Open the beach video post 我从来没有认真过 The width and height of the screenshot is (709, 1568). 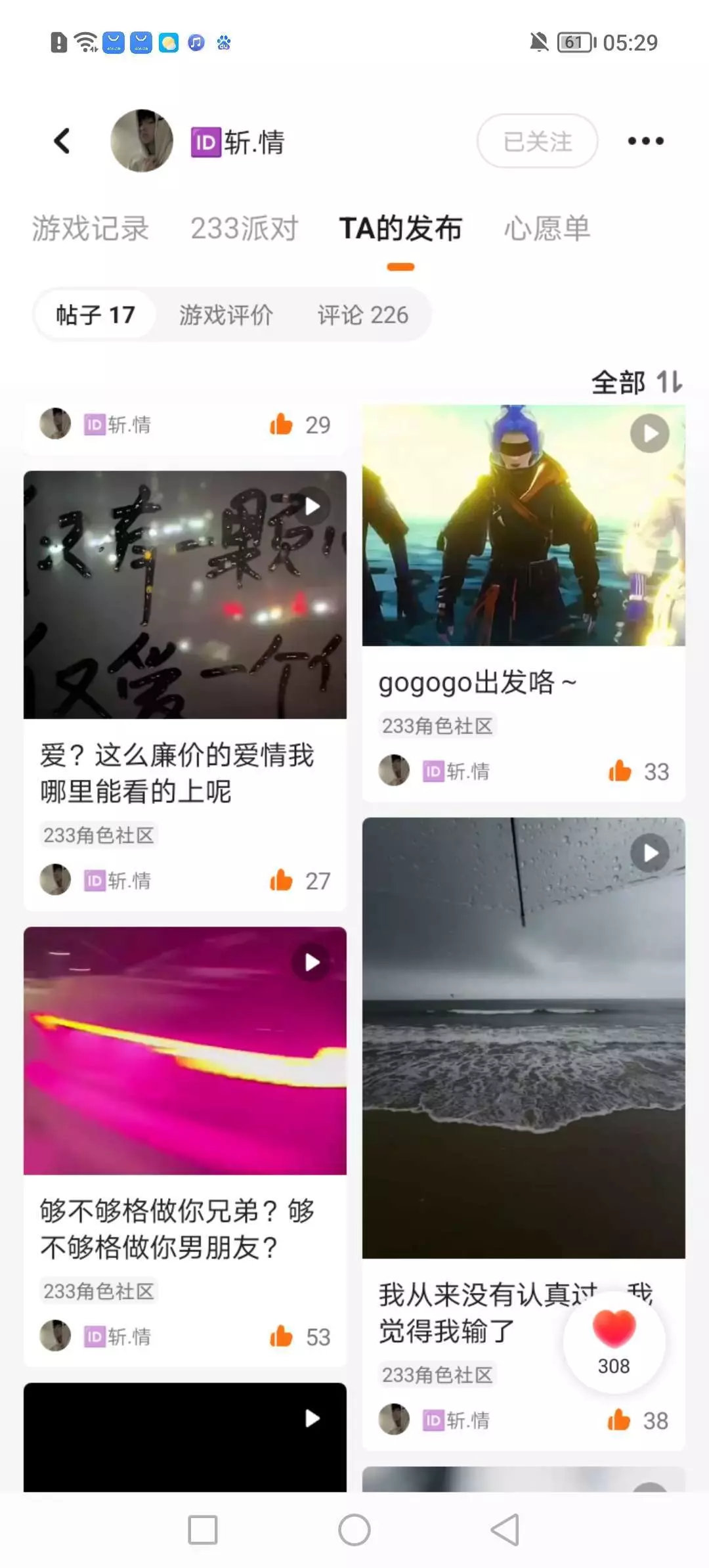point(523,1037)
